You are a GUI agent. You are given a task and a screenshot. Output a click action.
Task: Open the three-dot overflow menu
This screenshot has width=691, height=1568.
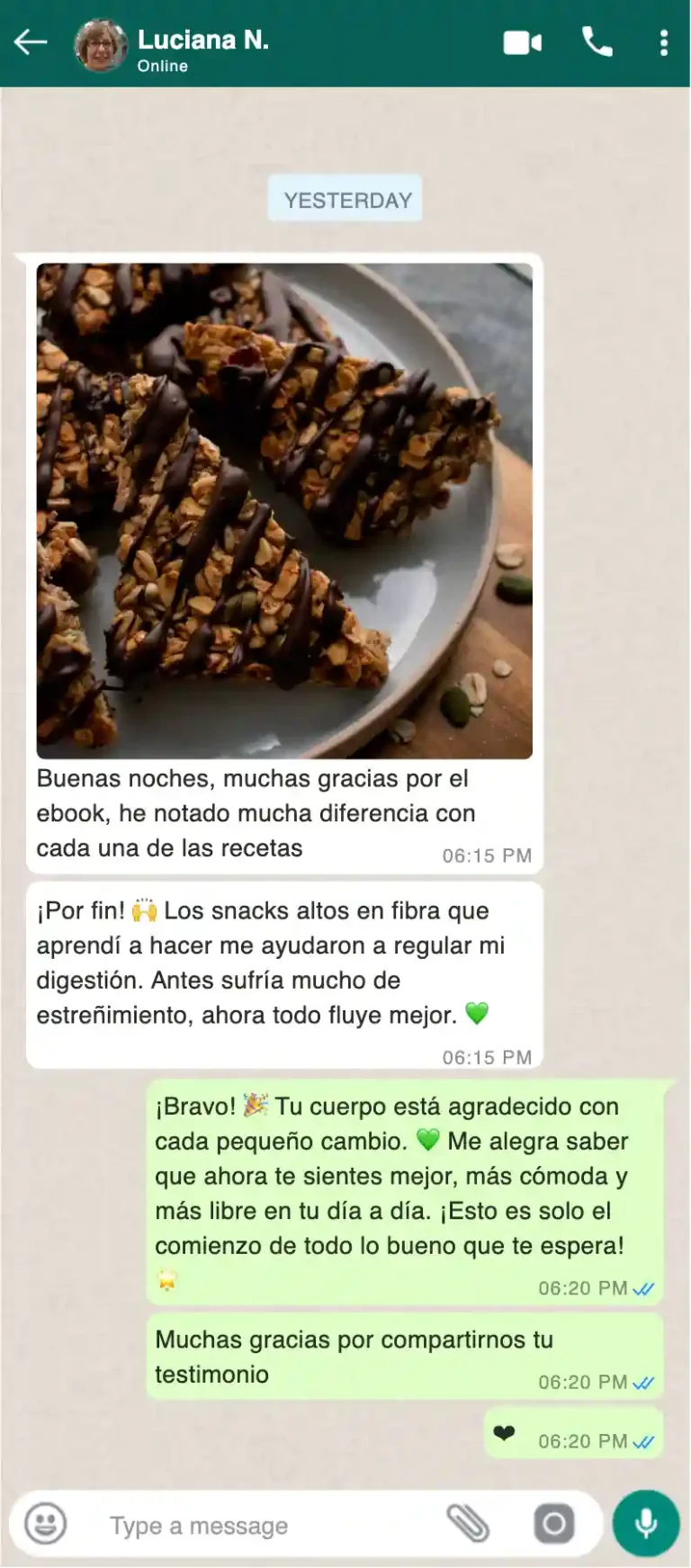663,42
